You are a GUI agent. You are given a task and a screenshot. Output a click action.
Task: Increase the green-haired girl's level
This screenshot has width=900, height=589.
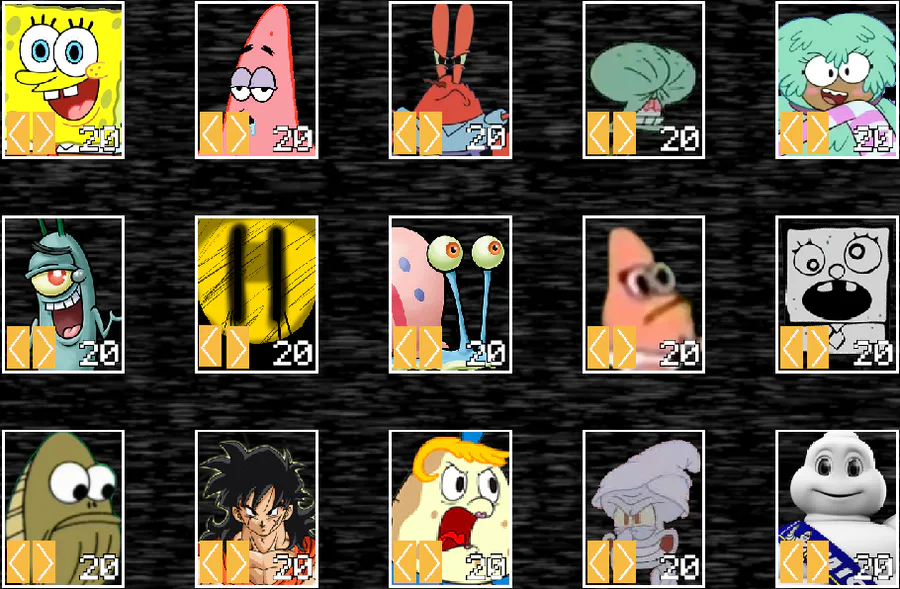[x=817, y=133]
